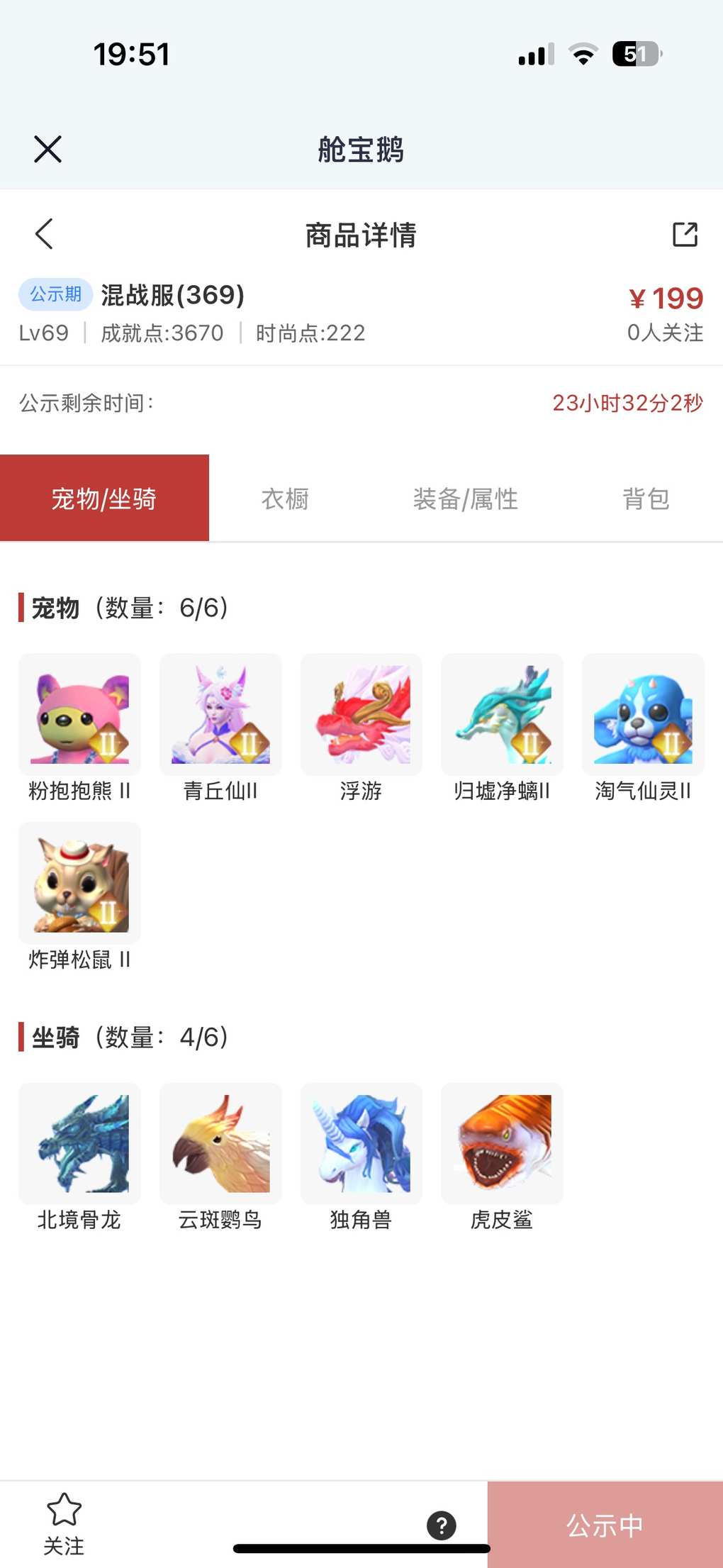This screenshot has height=1568, width=723.
Task: Share this product listing
Action: [x=685, y=234]
